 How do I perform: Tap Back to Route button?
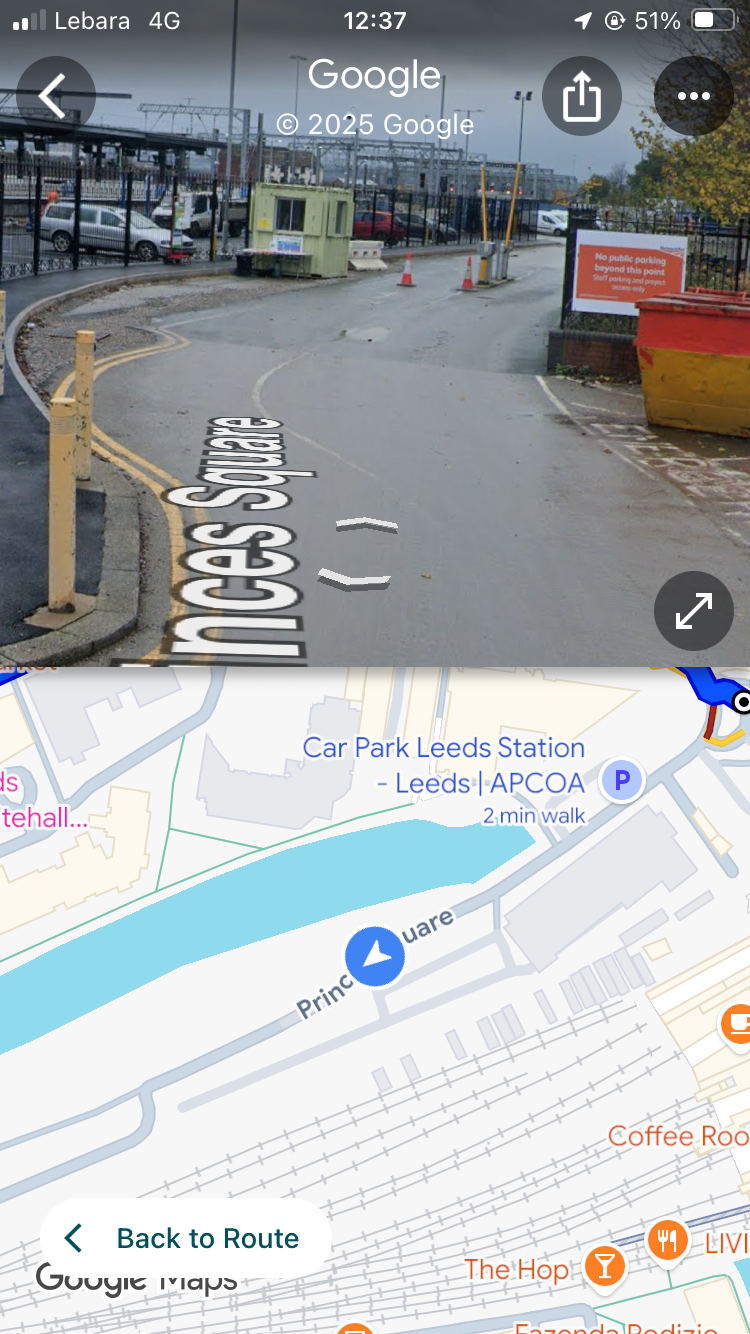[x=186, y=1238]
